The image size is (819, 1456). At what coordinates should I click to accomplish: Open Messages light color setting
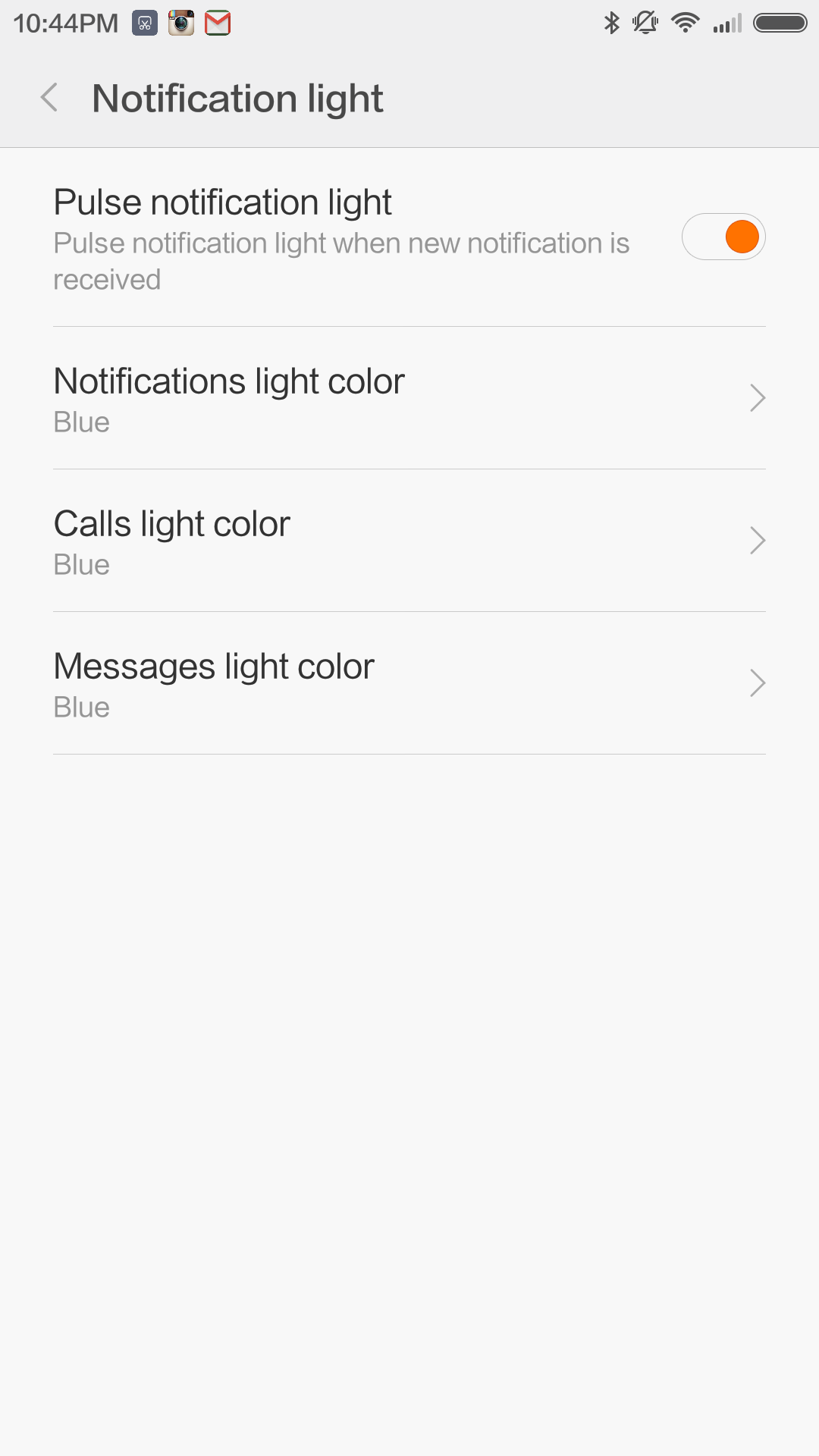409,683
